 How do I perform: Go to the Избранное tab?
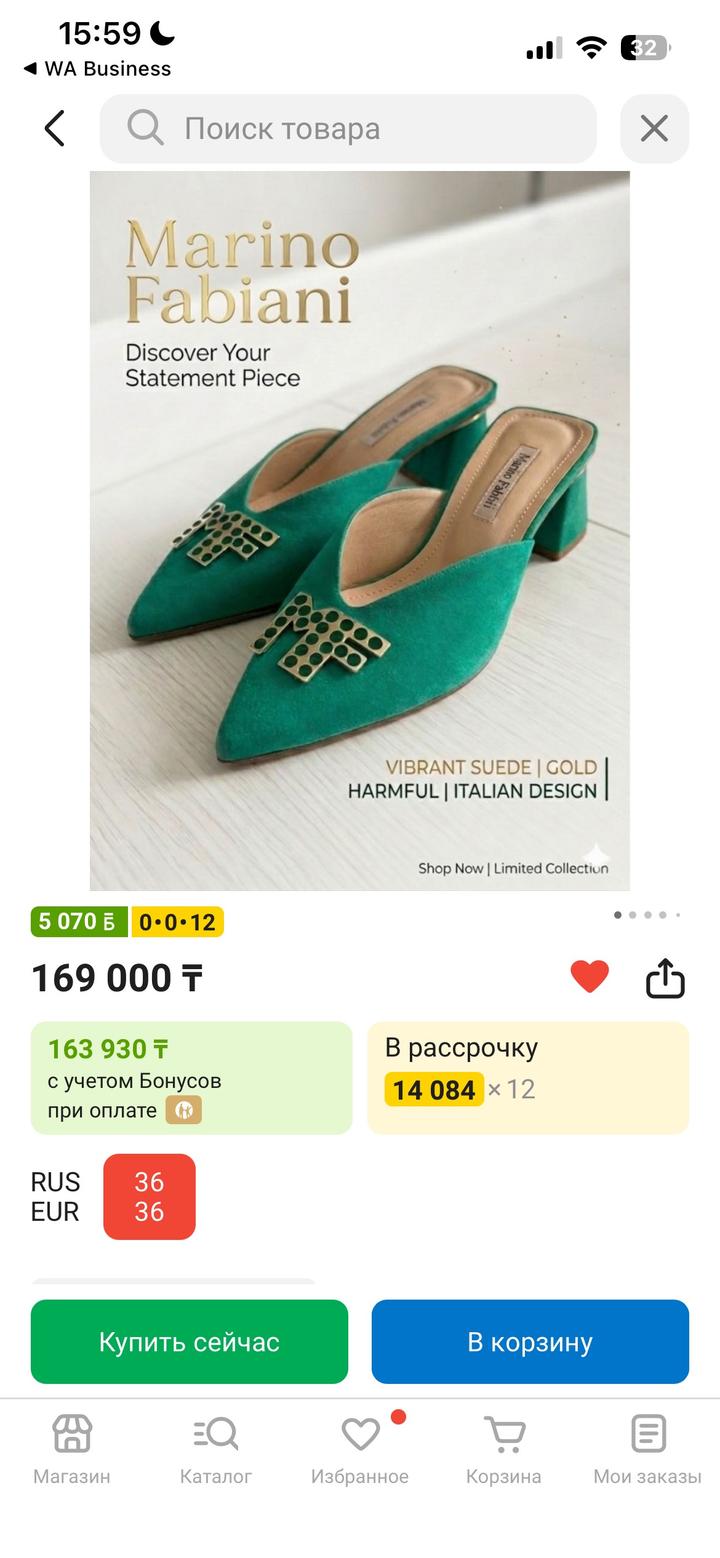click(360, 1448)
